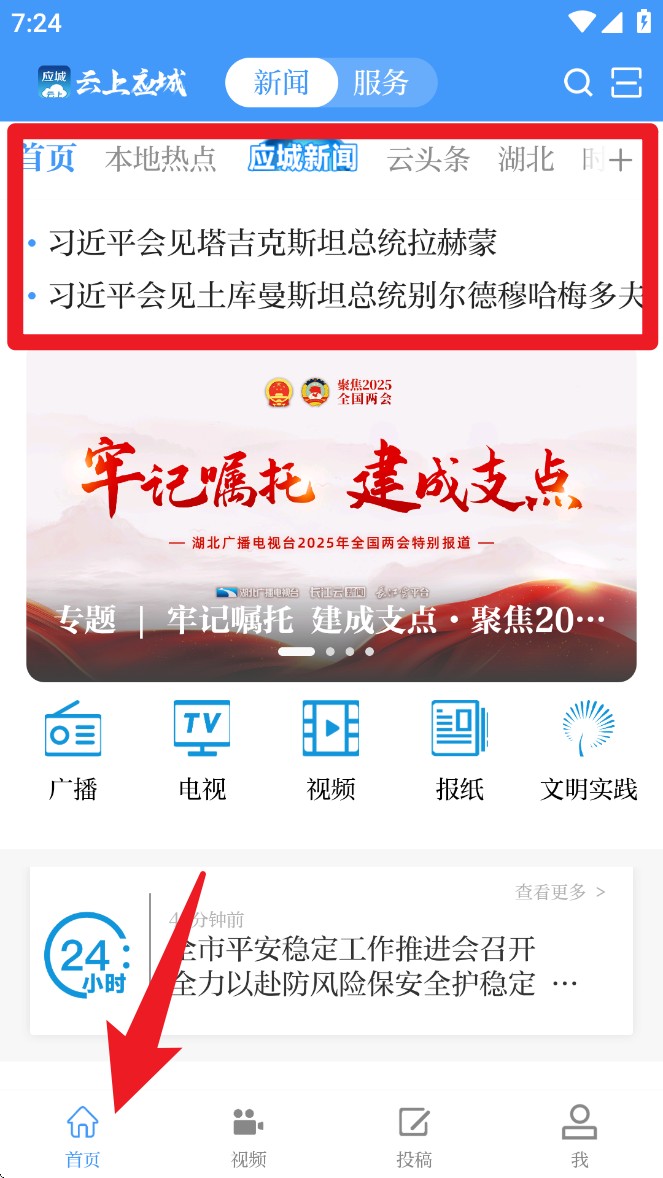The width and height of the screenshot is (663, 1178).
Task: Tap 查看更多 in the 24小时 card
Action: pos(560,891)
